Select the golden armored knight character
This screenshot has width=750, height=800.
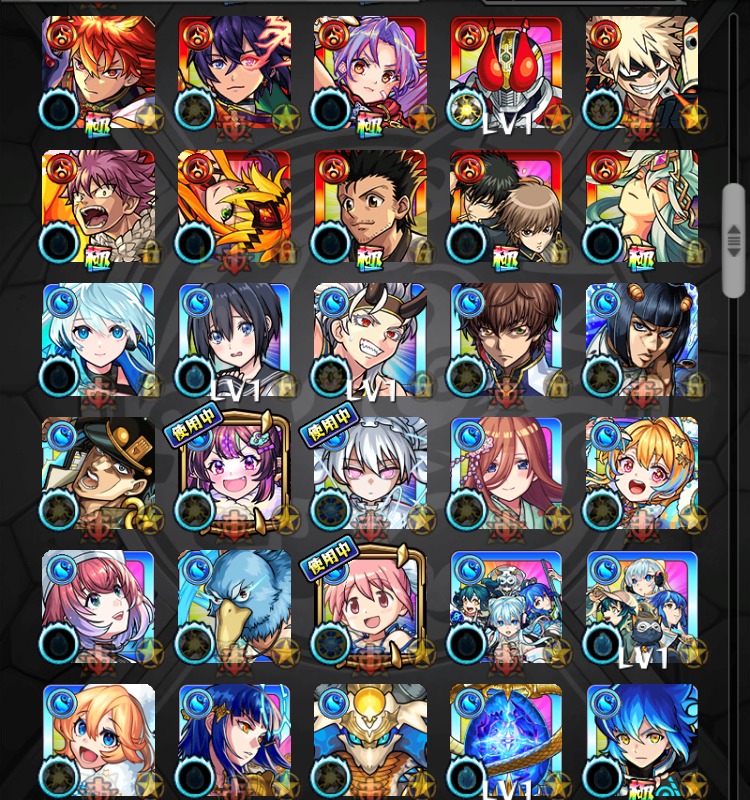tap(370, 740)
